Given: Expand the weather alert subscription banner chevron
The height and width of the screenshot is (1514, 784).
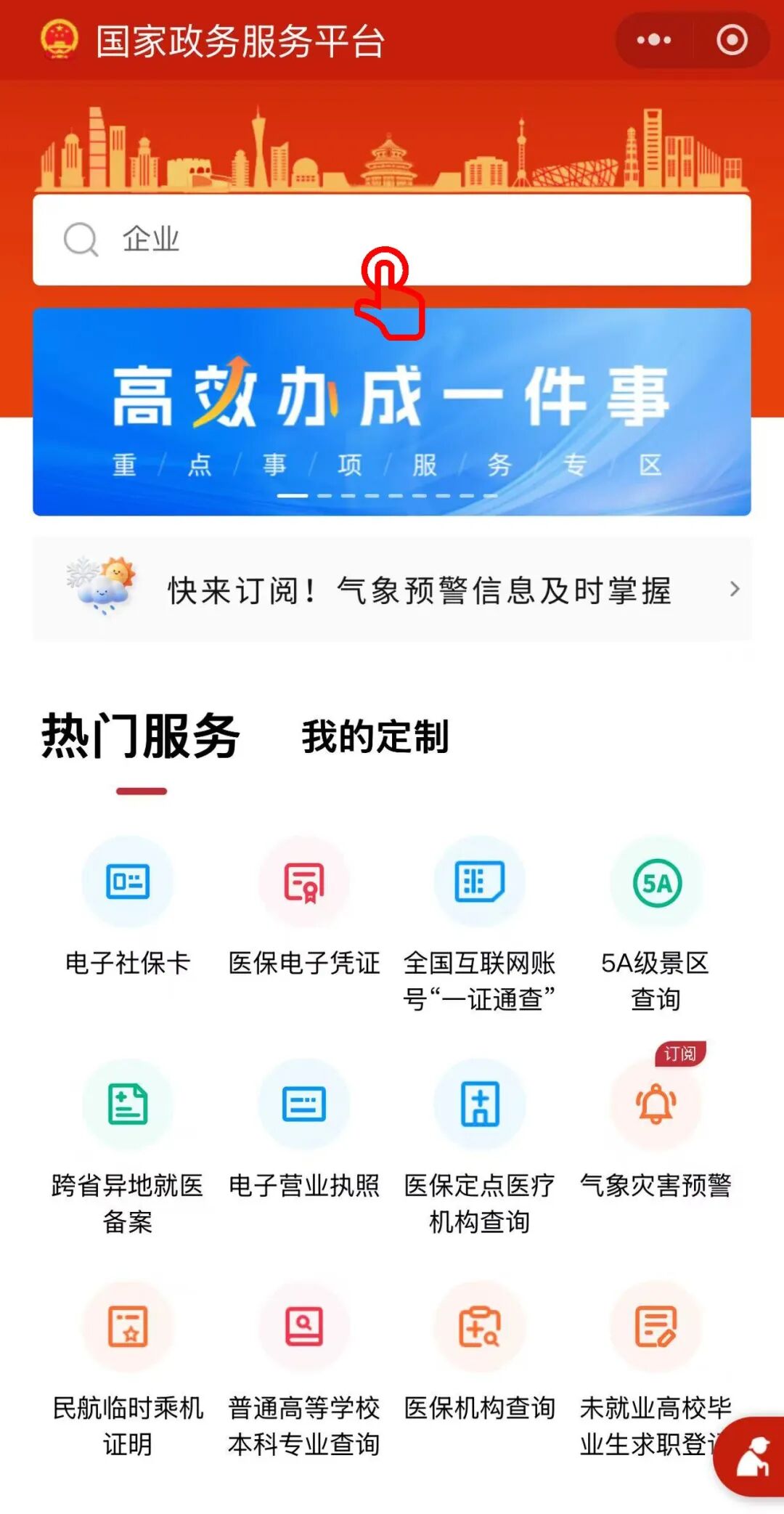Looking at the screenshot, I should click(x=735, y=590).
